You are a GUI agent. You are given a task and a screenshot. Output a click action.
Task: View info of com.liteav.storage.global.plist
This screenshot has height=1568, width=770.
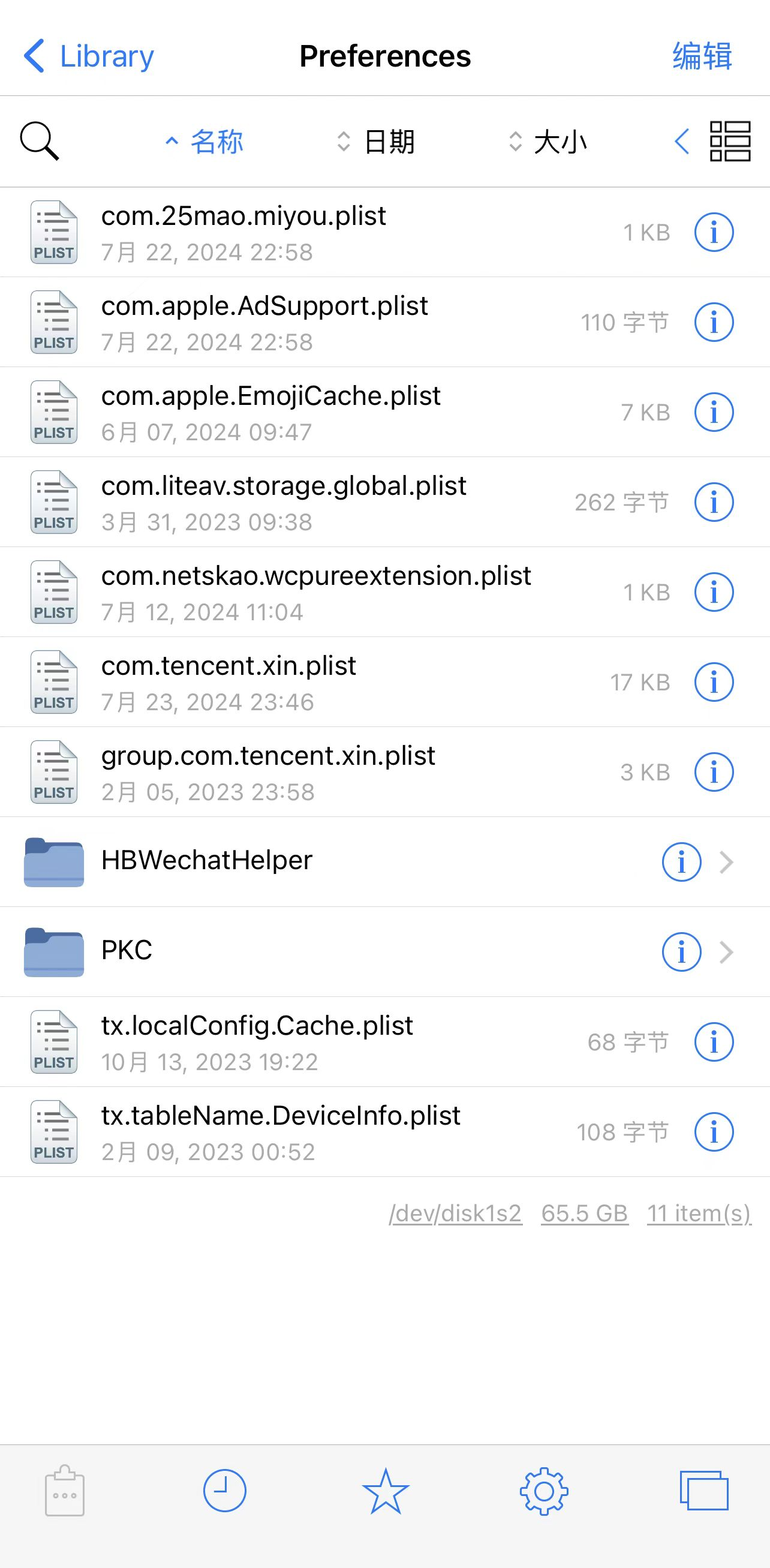pyautogui.click(x=714, y=502)
